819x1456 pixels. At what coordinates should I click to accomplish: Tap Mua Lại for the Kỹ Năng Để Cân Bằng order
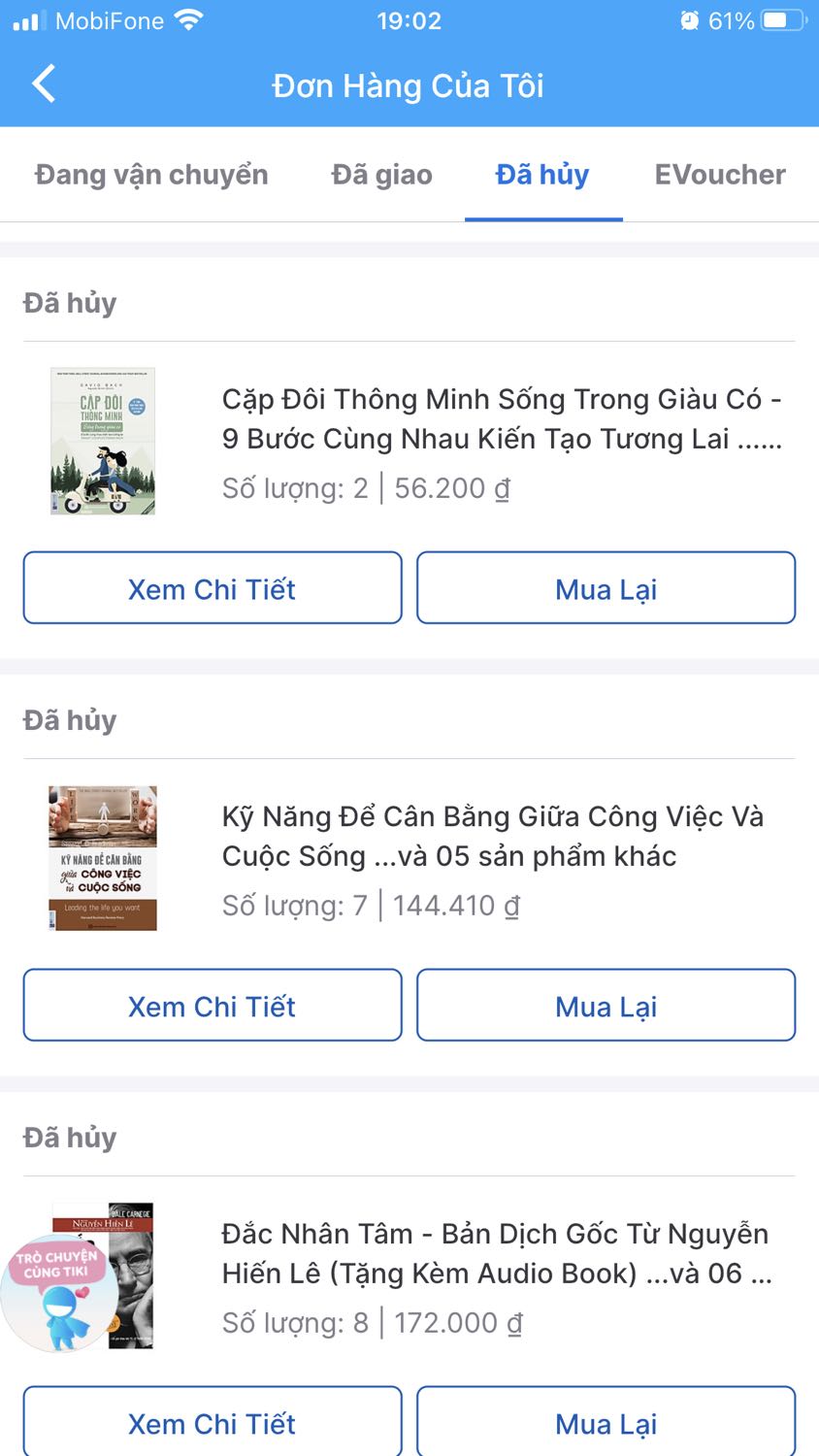pos(606,1005)
